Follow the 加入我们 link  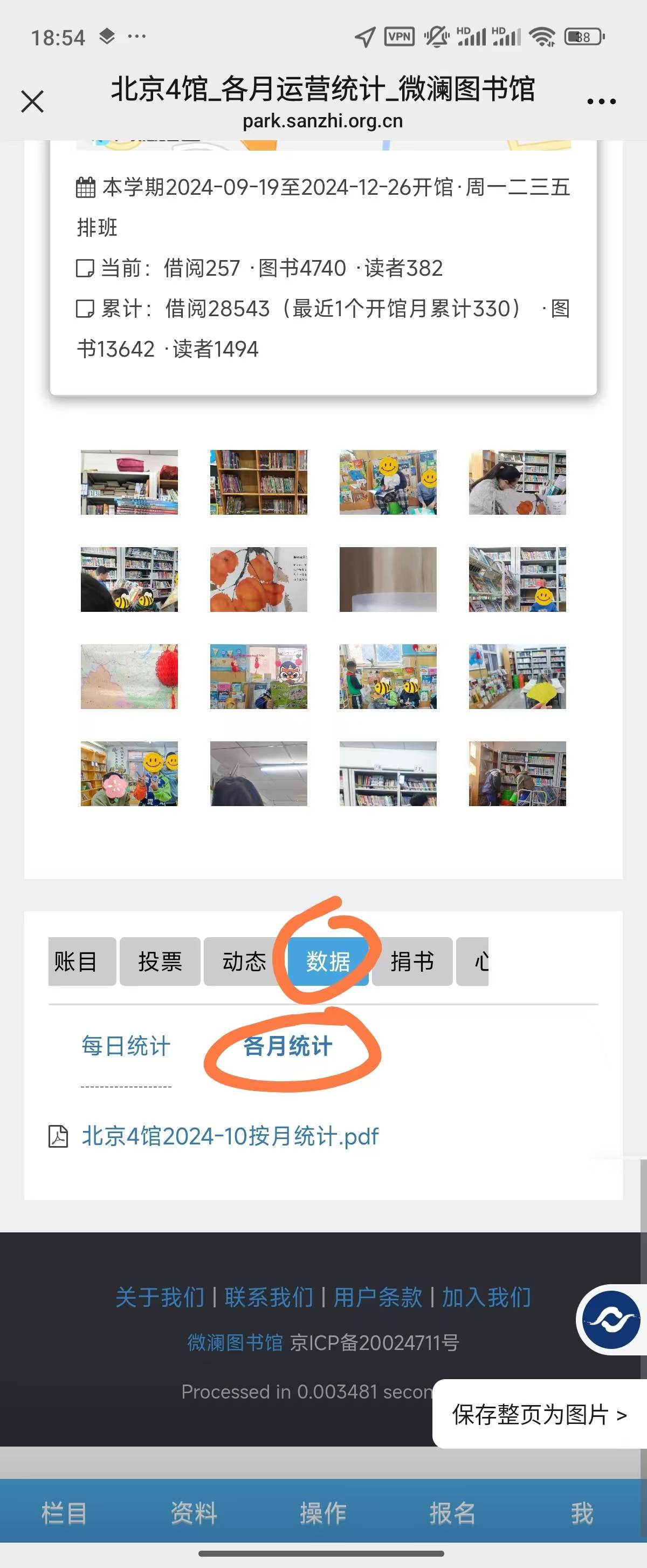pos(486,1297)
